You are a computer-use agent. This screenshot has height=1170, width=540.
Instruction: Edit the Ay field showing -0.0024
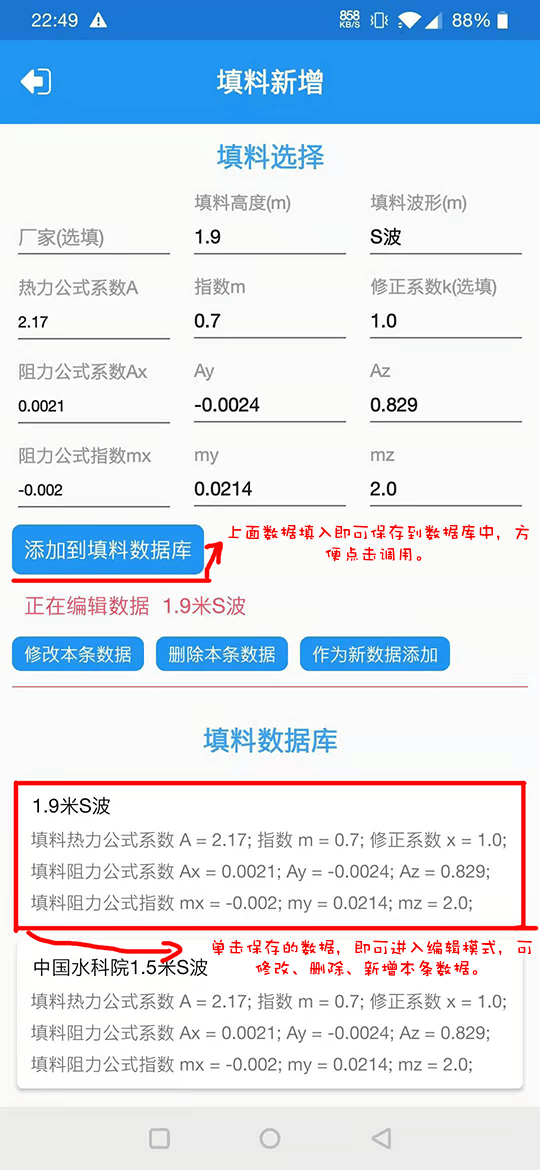270,406
